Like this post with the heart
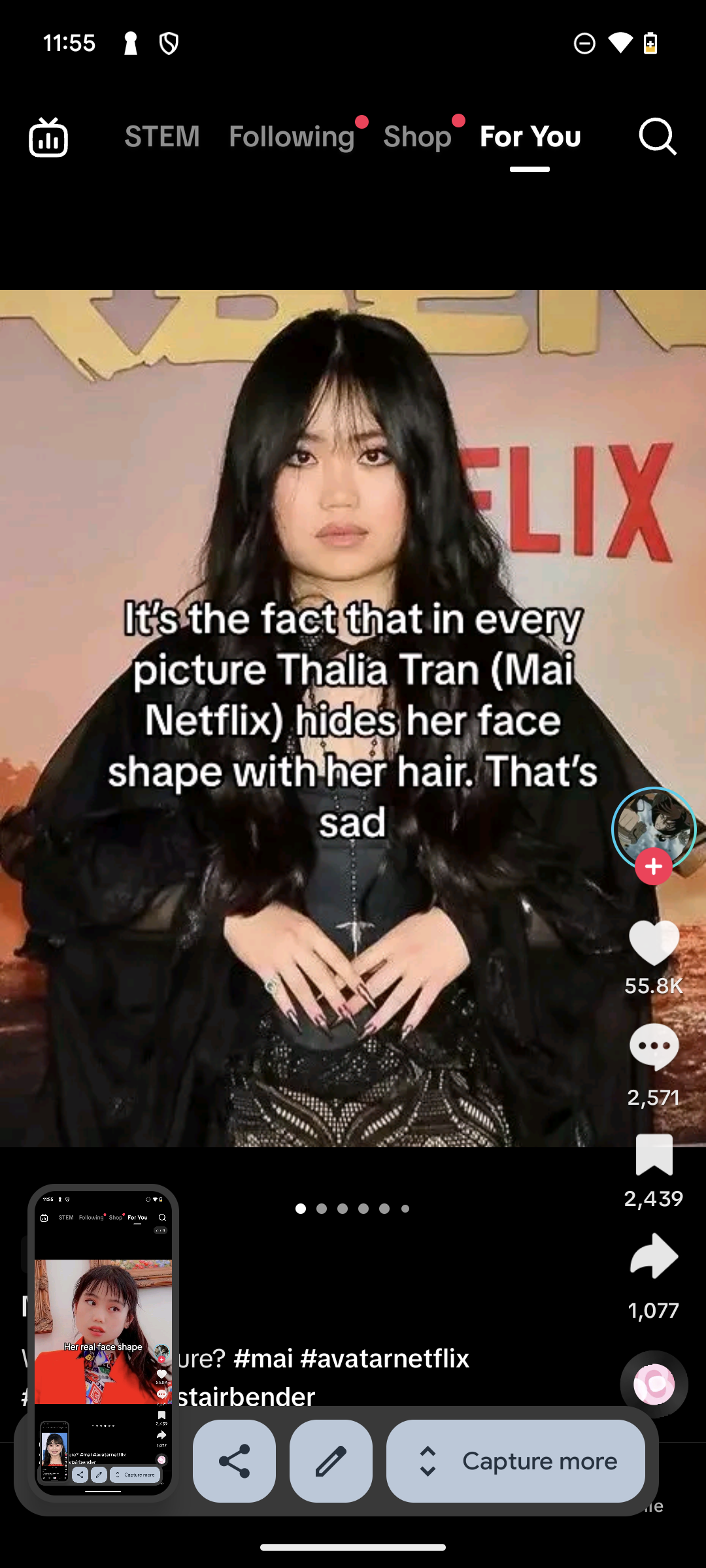This screenshot has width=706, height=1568. 654,942
